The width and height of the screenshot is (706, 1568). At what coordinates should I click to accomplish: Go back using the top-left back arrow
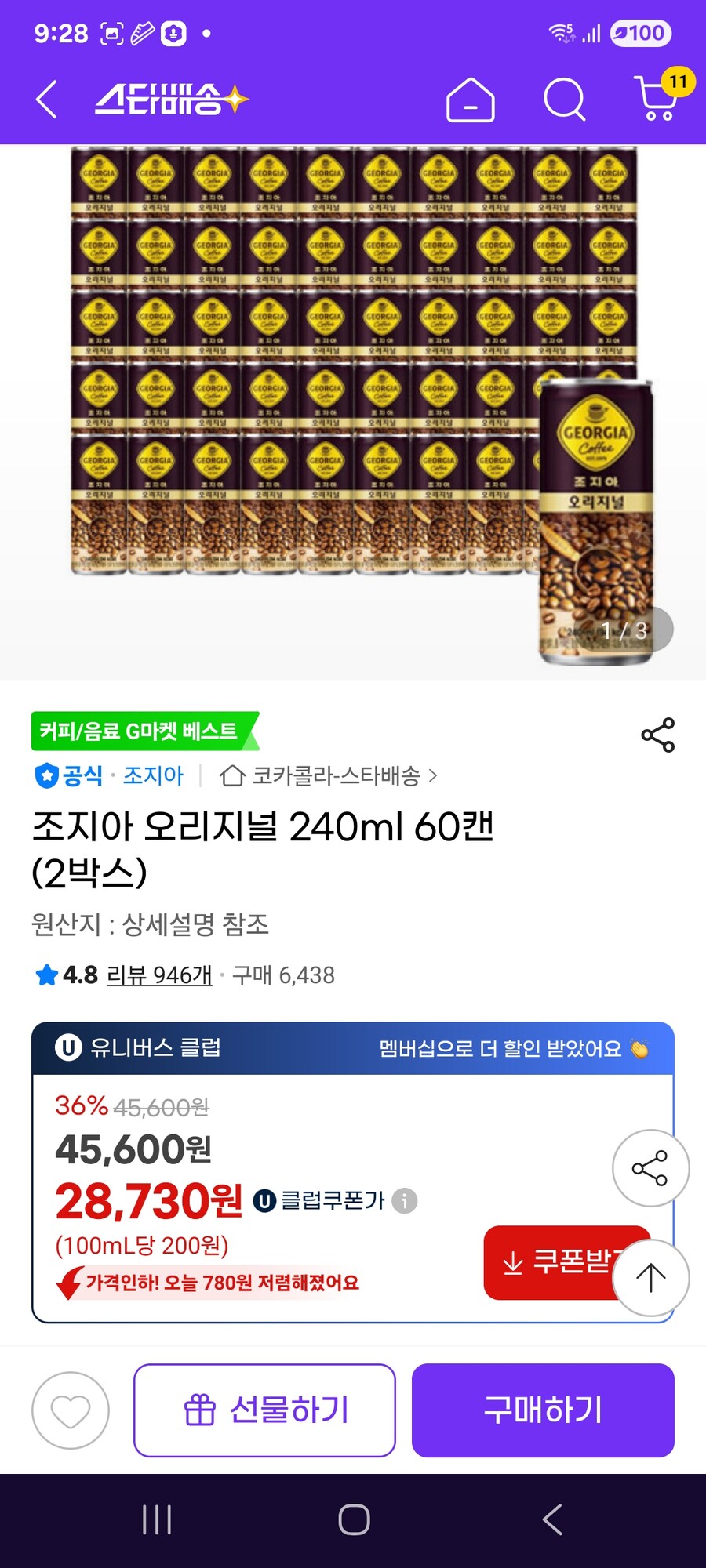click(45, 99)
